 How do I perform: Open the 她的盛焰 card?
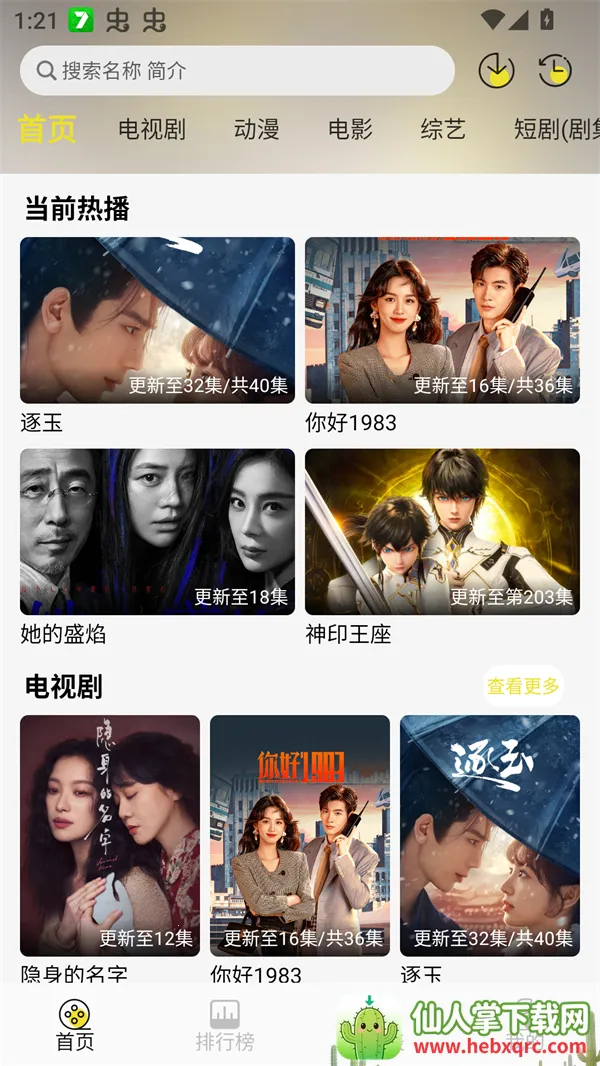pos(157,531)
